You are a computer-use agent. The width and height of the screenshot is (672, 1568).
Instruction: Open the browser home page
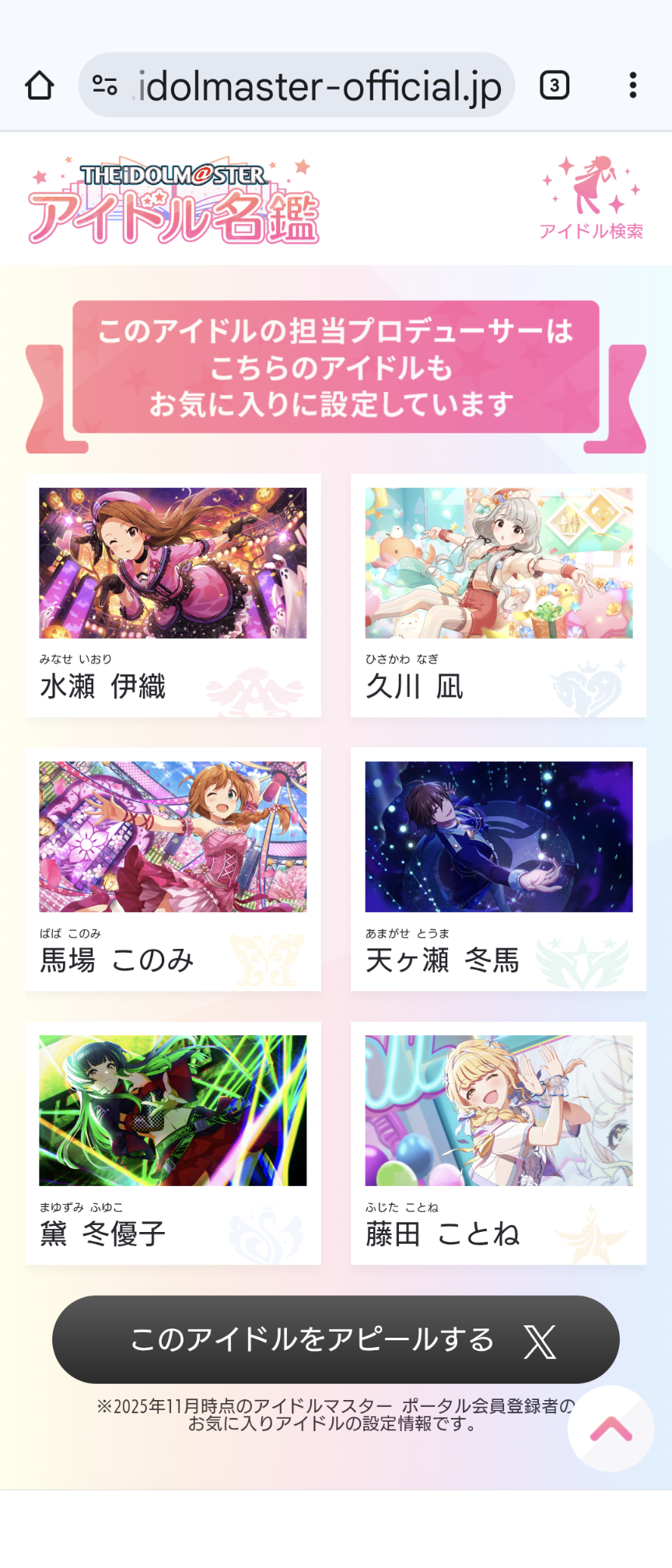tap(39, 86)
